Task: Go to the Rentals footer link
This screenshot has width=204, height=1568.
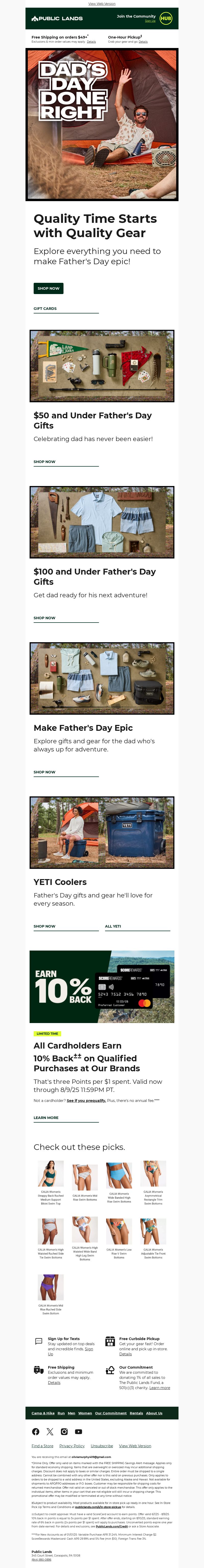Action: [136, 1413]
